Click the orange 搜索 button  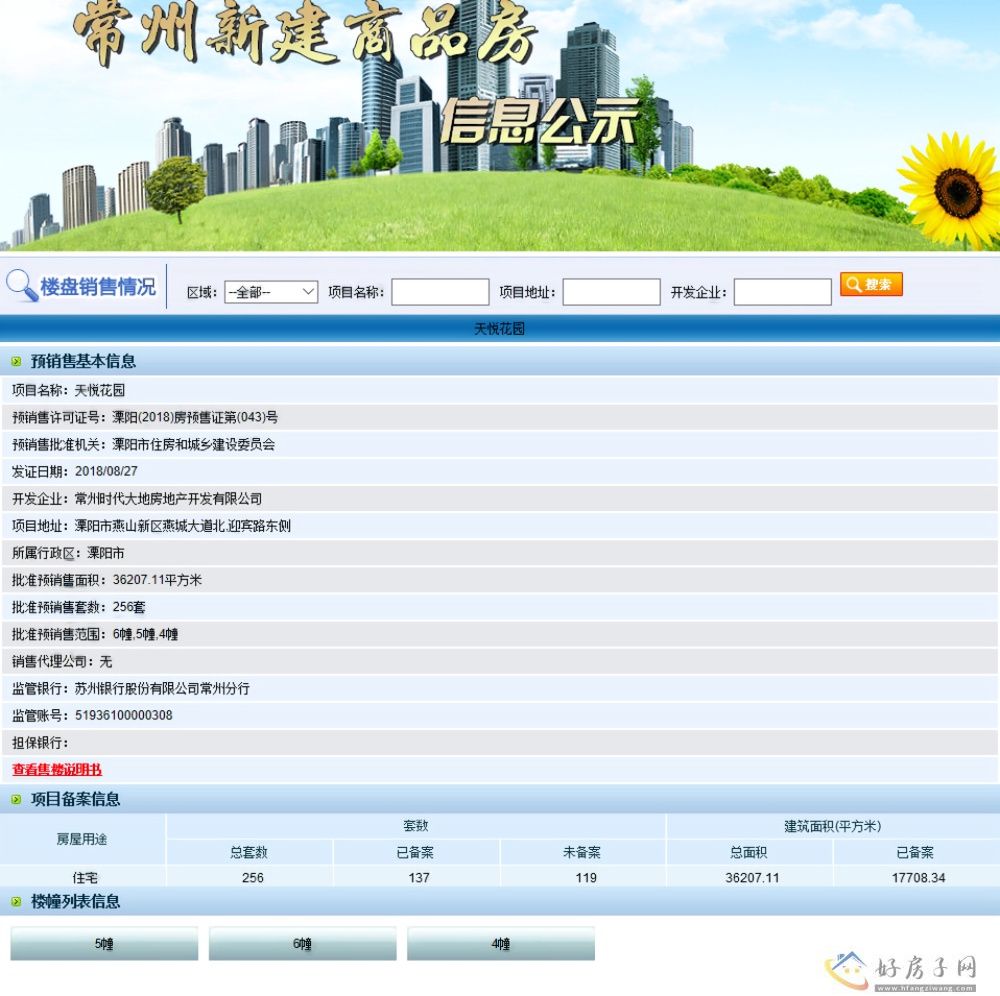871,285
